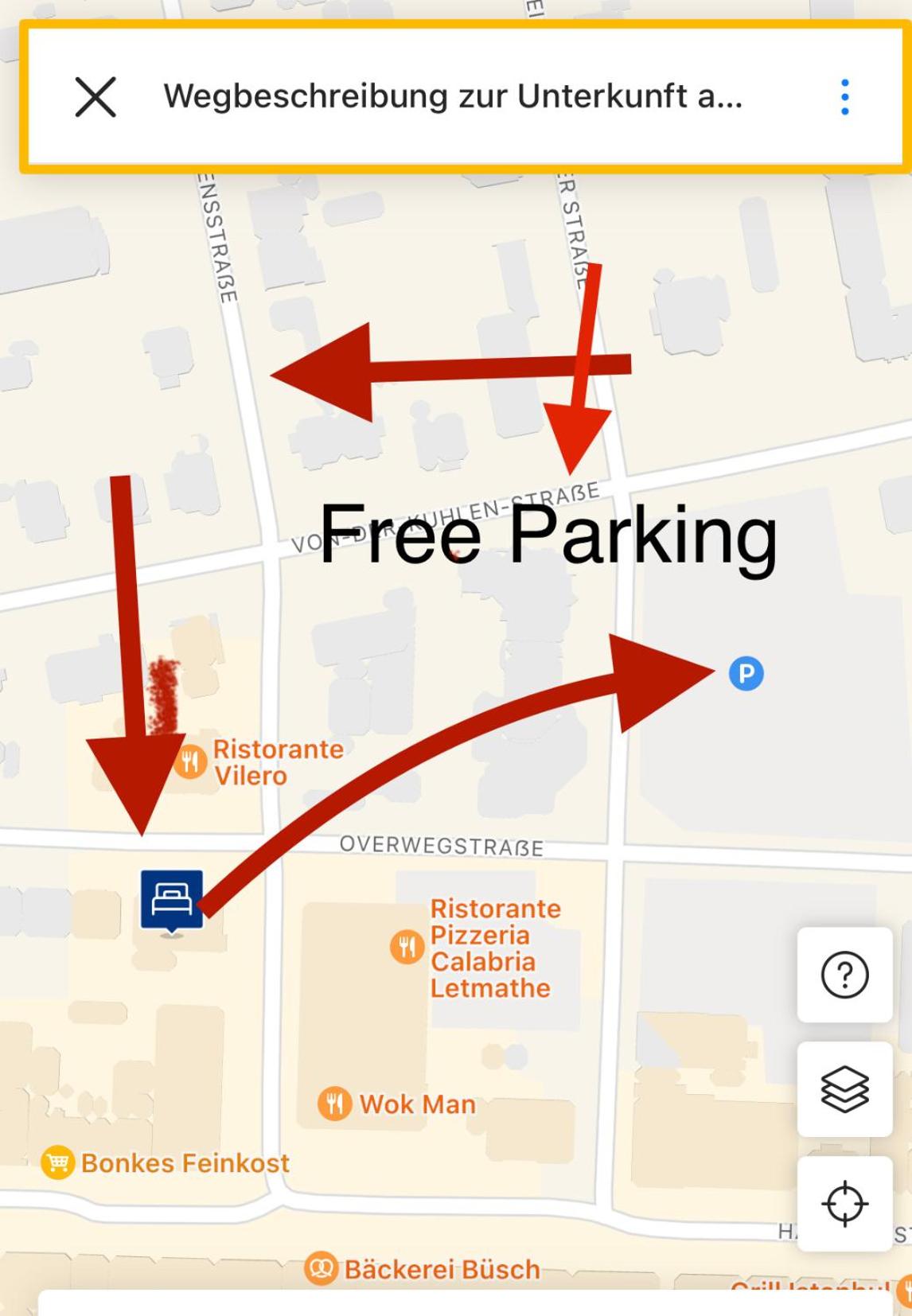The image size is (912, 1316).
Task: Select Ristorante Pizzeria Calabria Letmathe marker
Action: pos(407,947)
